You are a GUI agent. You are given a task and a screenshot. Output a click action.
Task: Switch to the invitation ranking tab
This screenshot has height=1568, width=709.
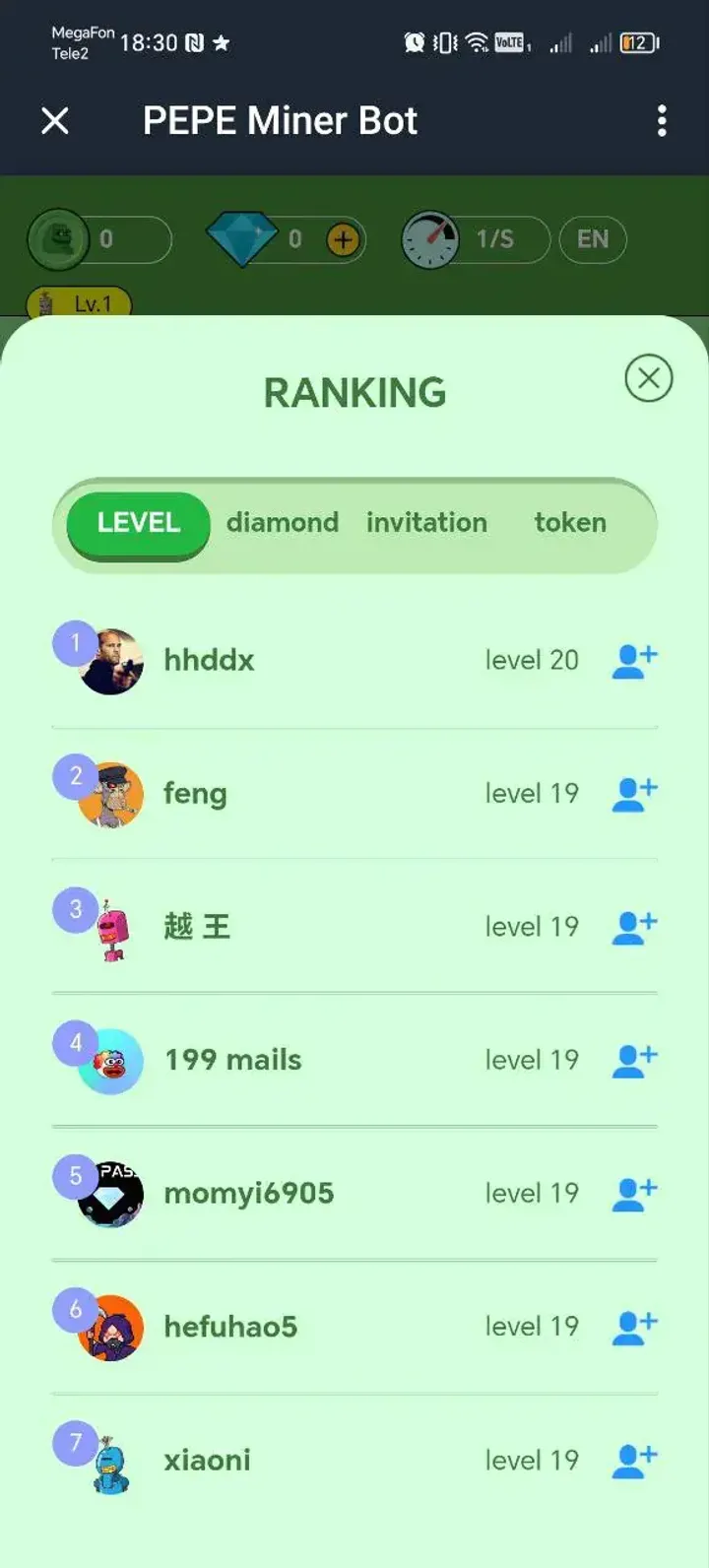426,522
